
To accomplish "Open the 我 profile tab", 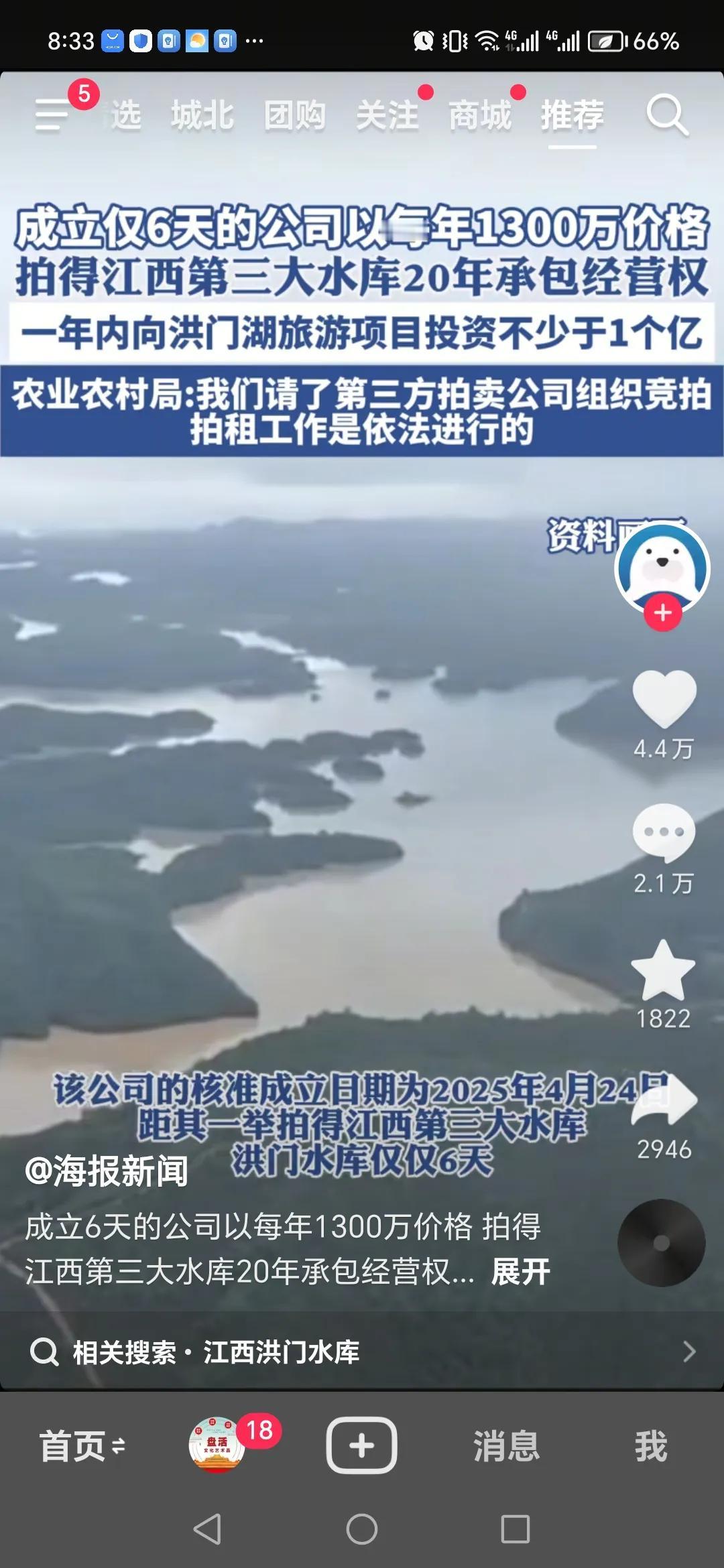I will point(651,1446).
